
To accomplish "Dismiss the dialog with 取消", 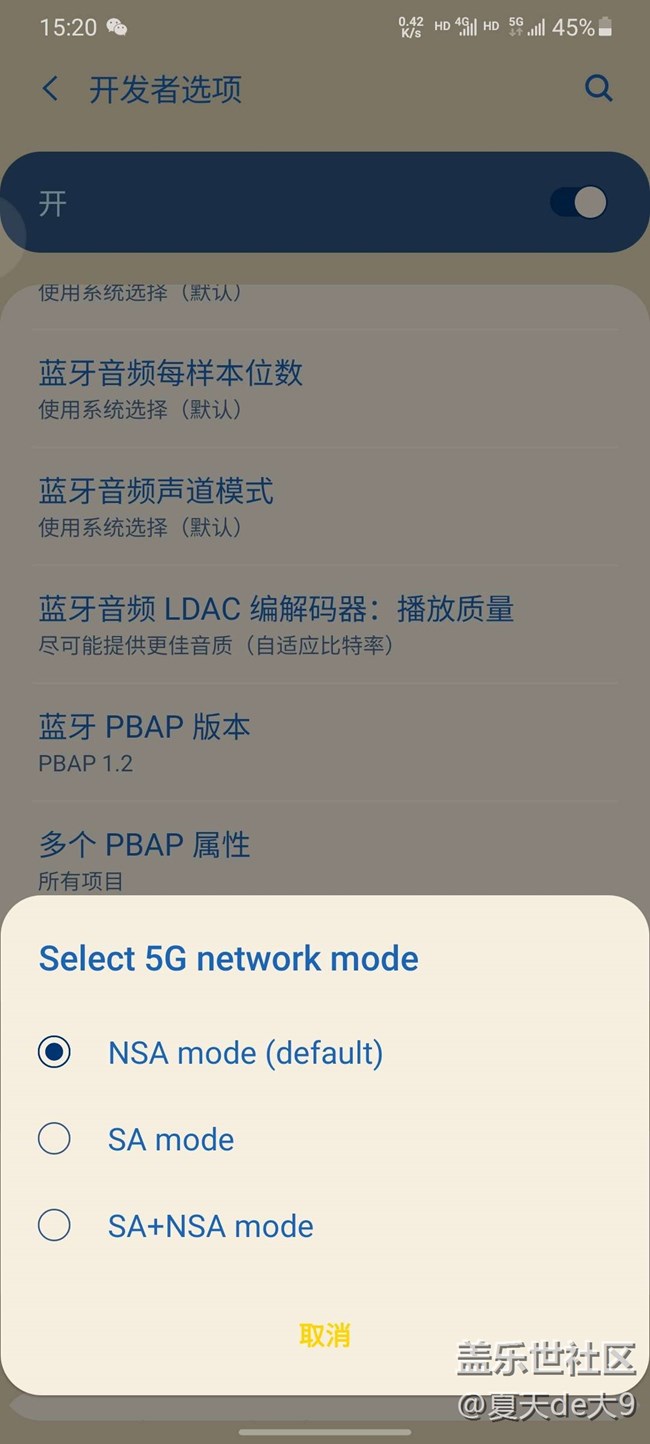I will point(324,1335).
